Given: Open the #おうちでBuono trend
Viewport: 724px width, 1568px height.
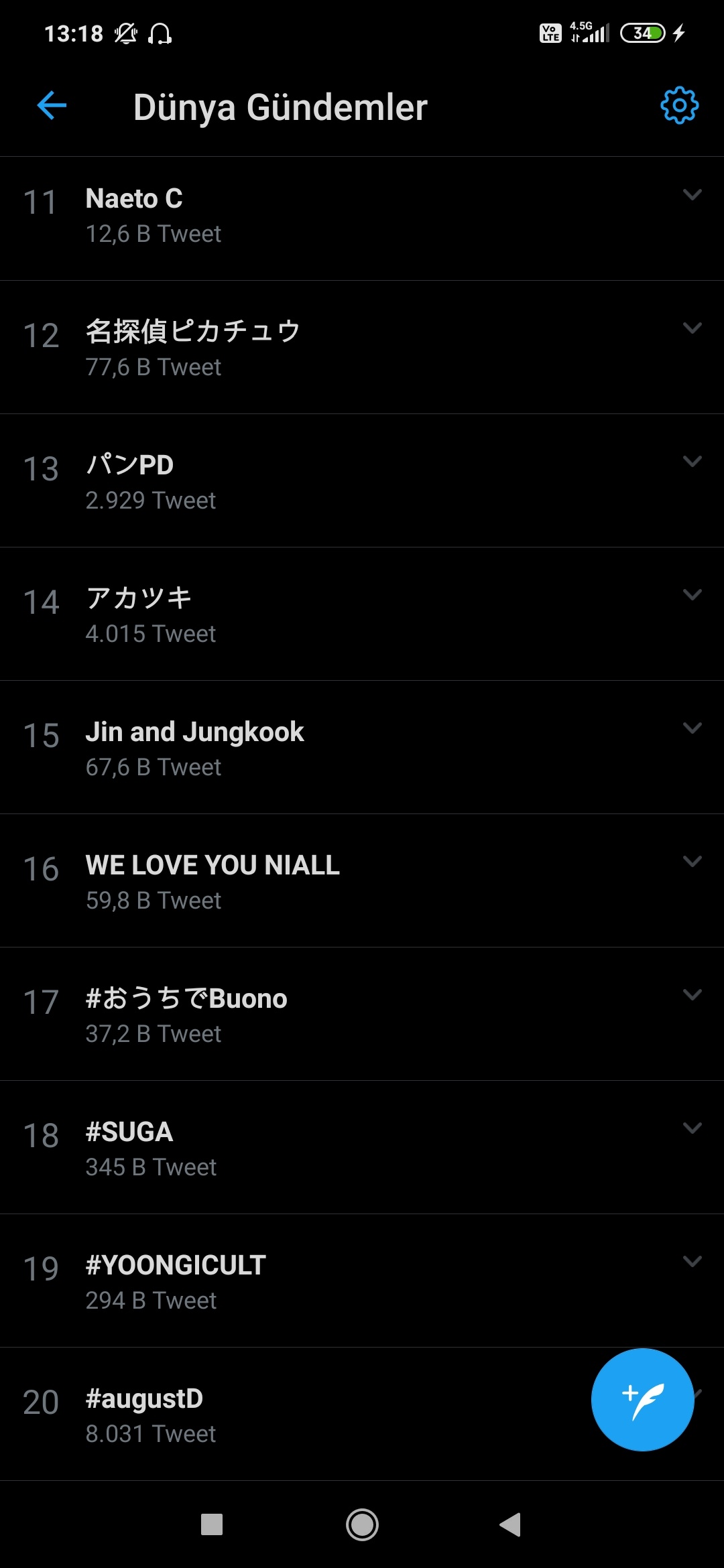Looking at the screenshot, I should (x=186, y=999).
